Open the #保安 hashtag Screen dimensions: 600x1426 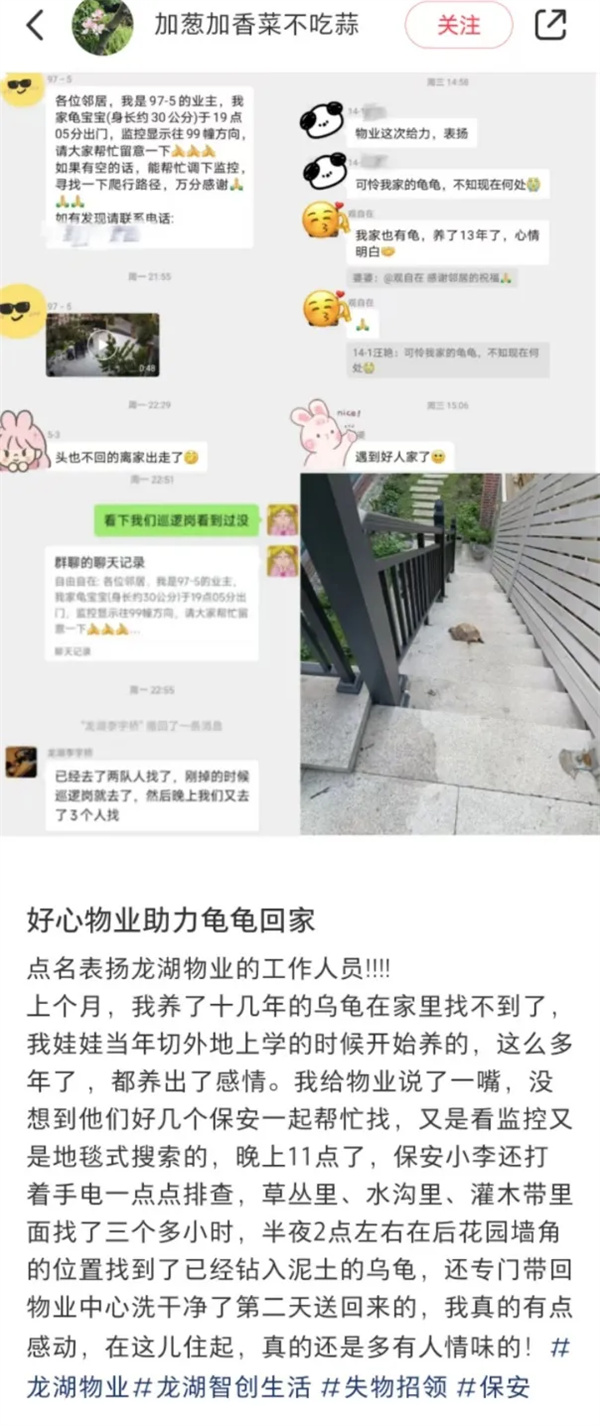coord(493,1387)
